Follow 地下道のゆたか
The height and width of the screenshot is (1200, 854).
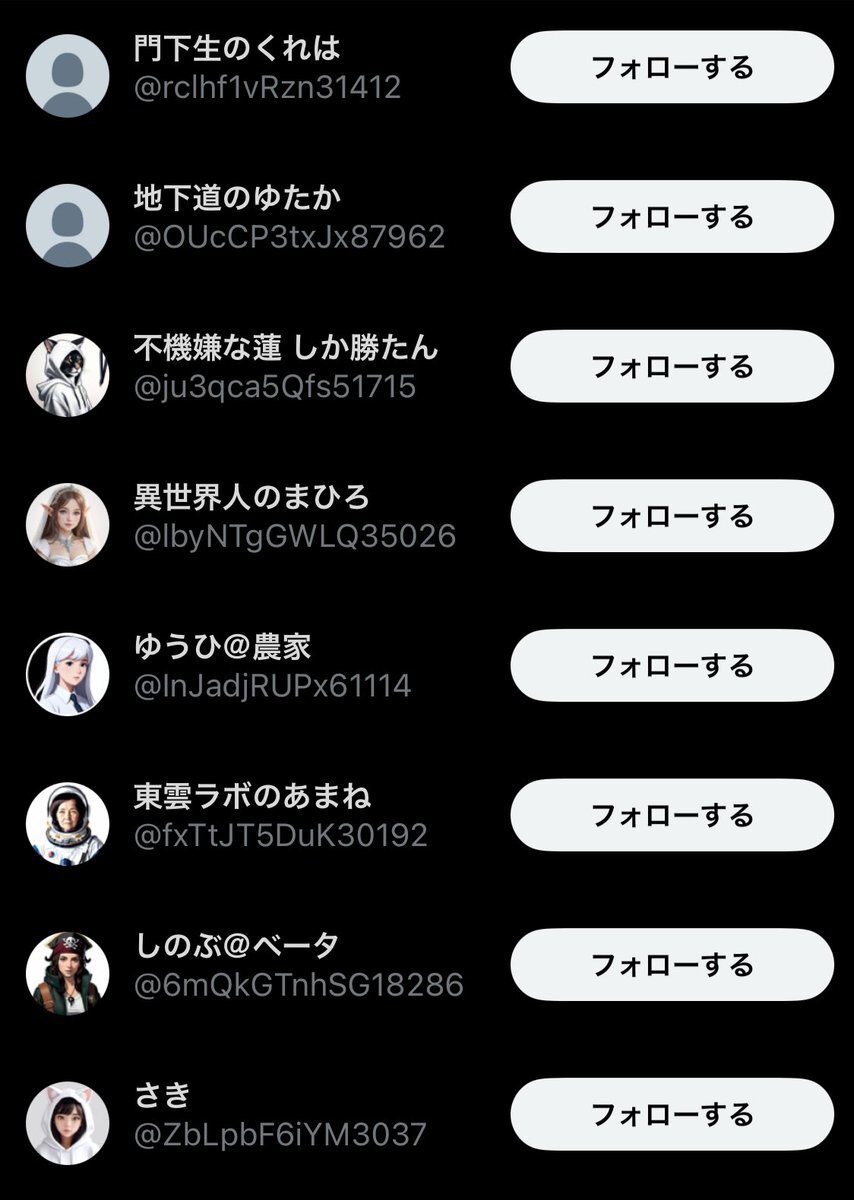tap(671, 217)
